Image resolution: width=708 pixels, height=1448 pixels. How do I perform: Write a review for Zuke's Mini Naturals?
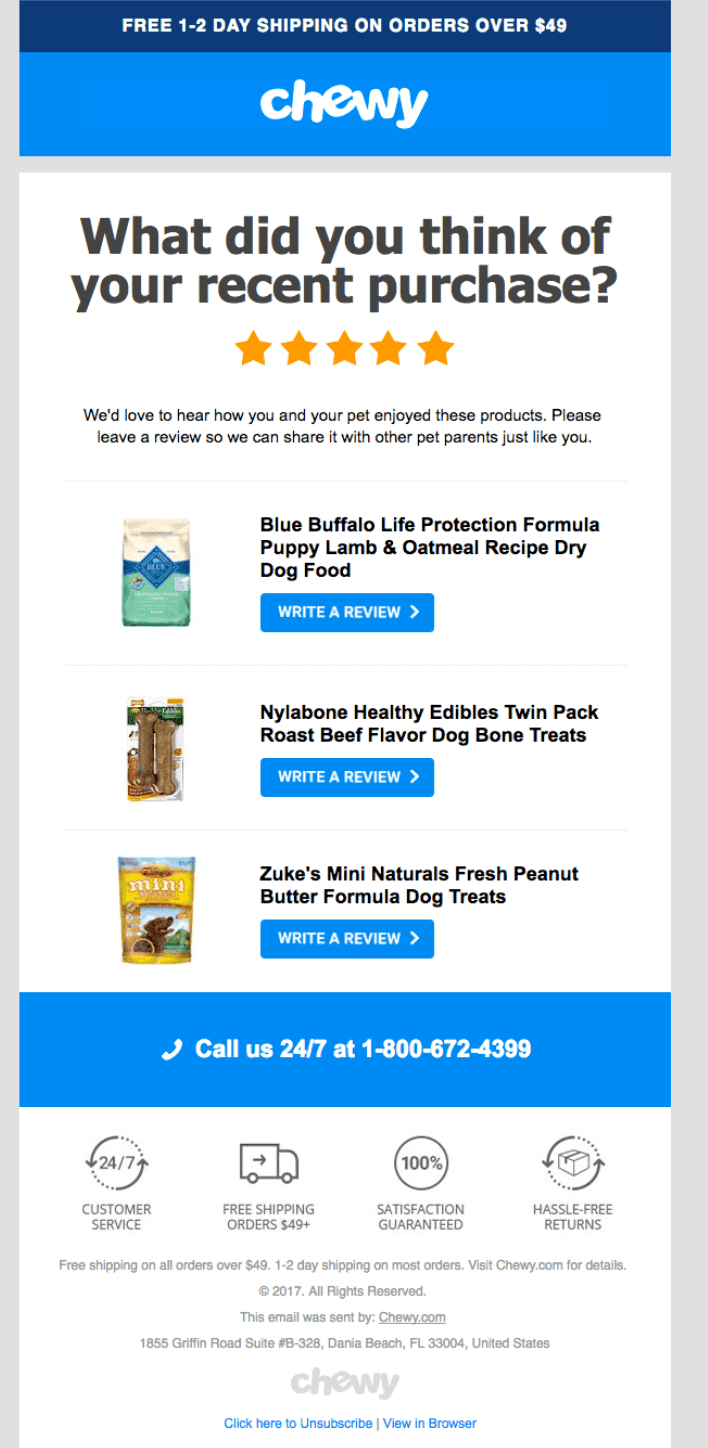pyautogui.click(x=347, y=938)
